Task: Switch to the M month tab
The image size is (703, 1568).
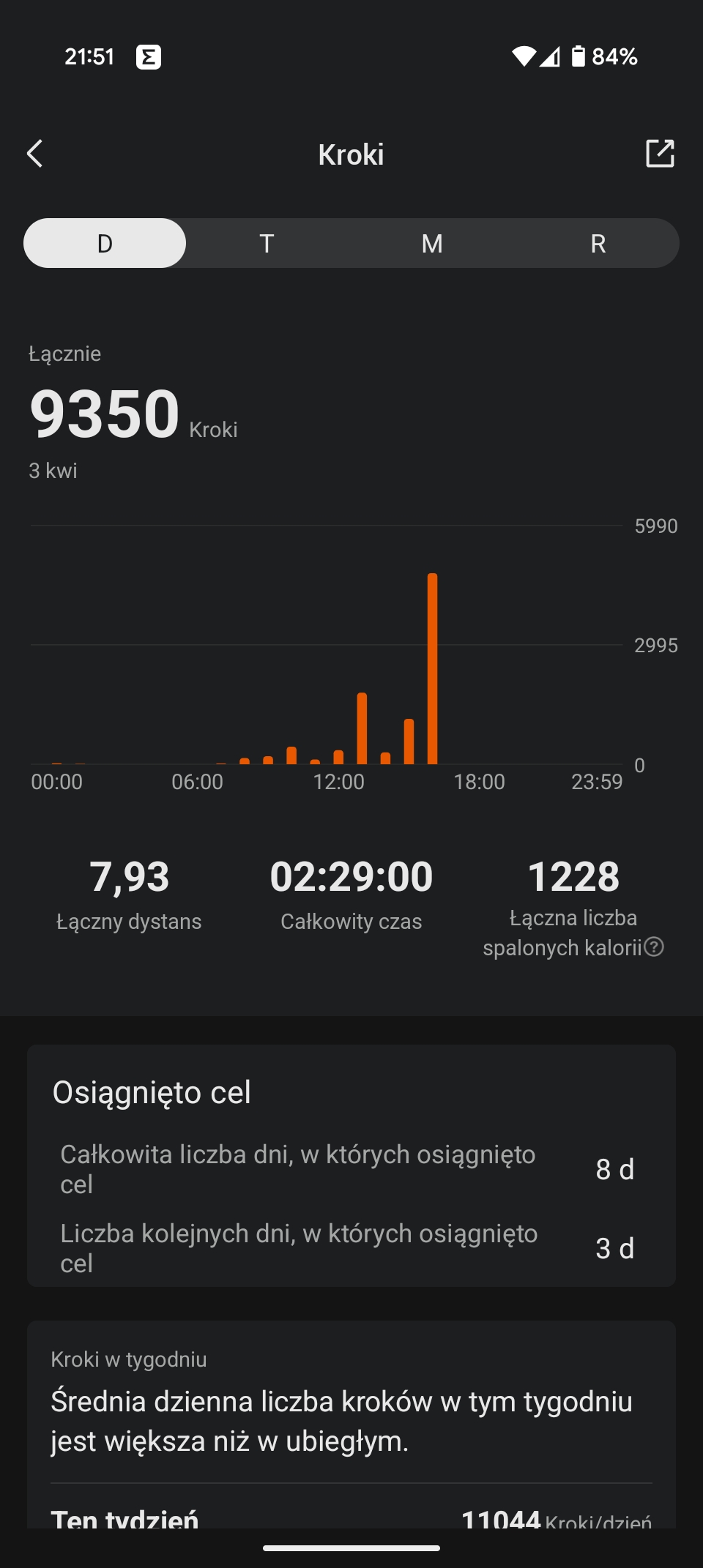Action: [x=432, y=243]
